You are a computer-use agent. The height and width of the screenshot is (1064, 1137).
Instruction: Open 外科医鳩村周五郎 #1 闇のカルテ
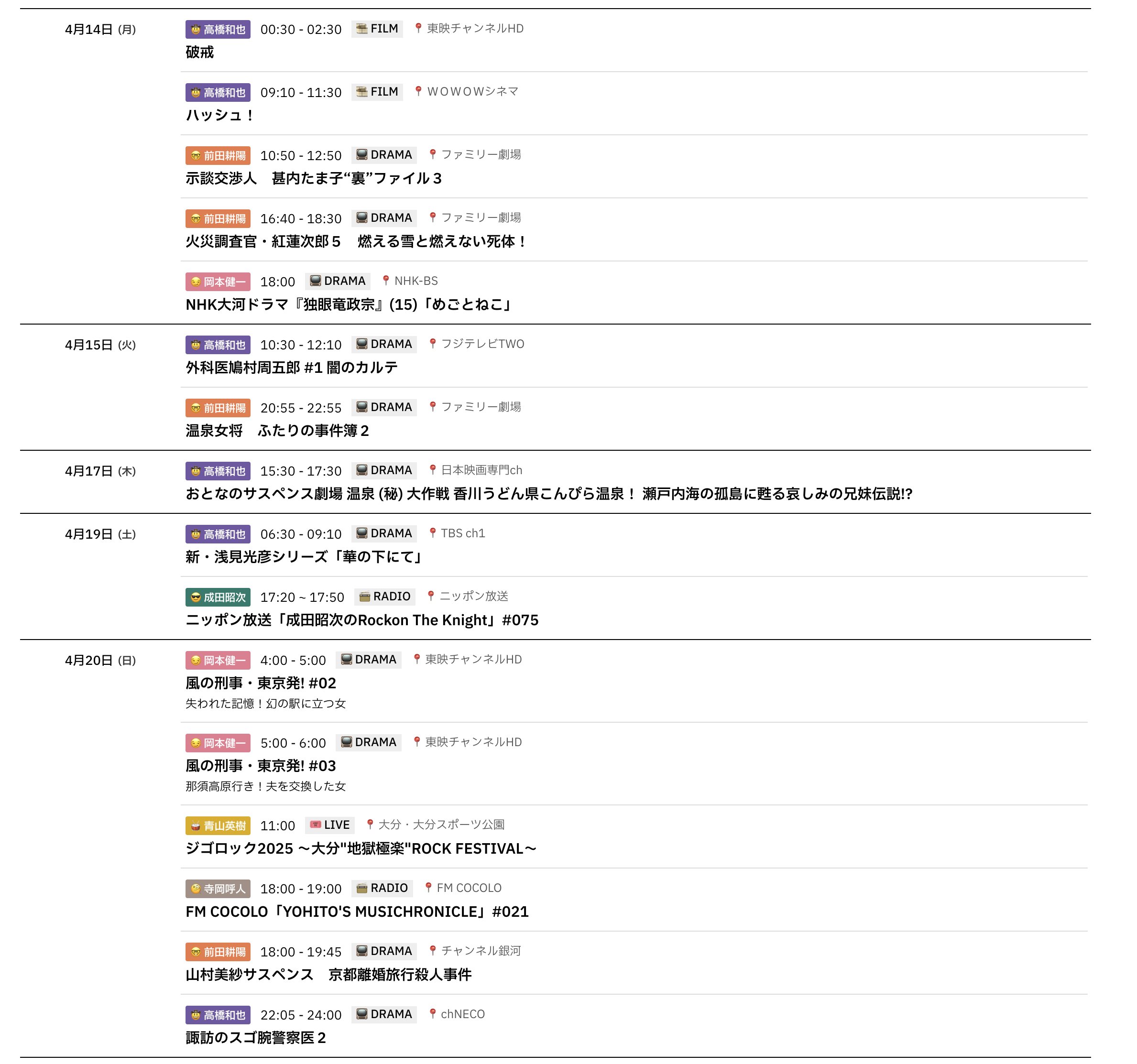click(x=291, y=368)
